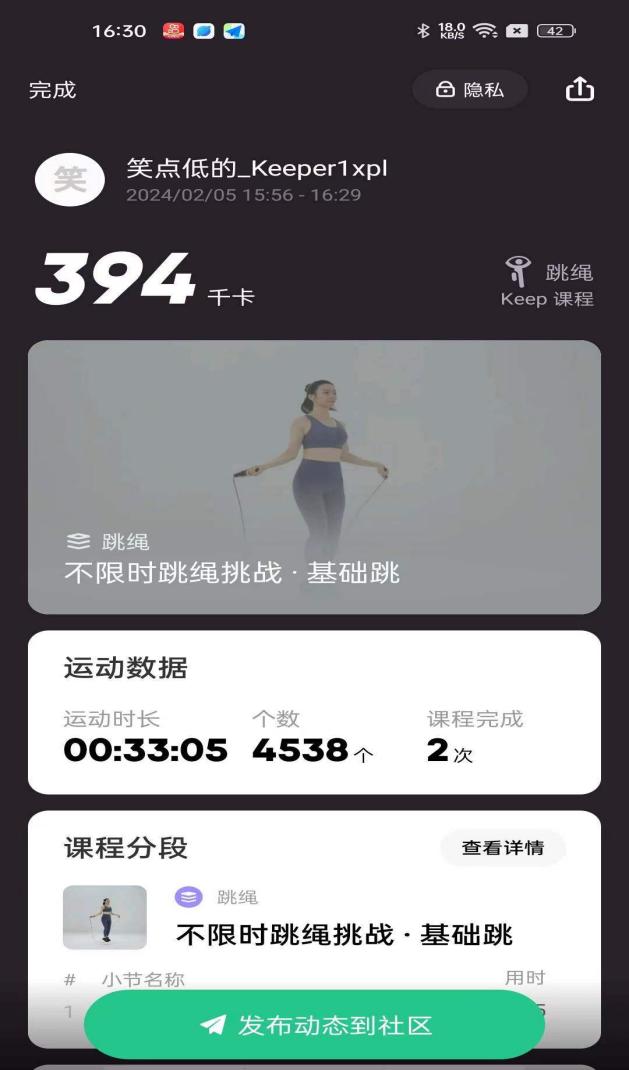Open the 不限时跳绳挑战 course banner
This screenshot has height=1070, width=629.
click(x=314, y=477)
